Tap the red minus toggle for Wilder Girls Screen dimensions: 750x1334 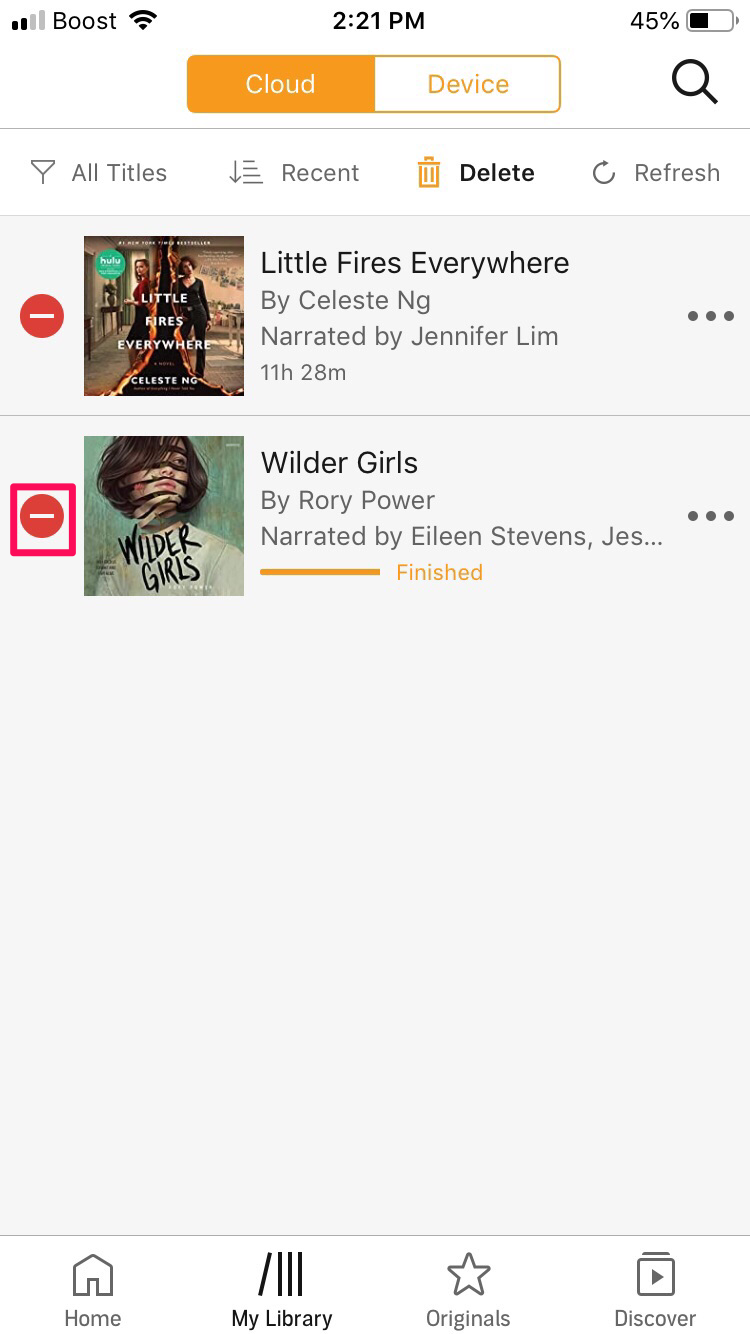coord(42,516)
